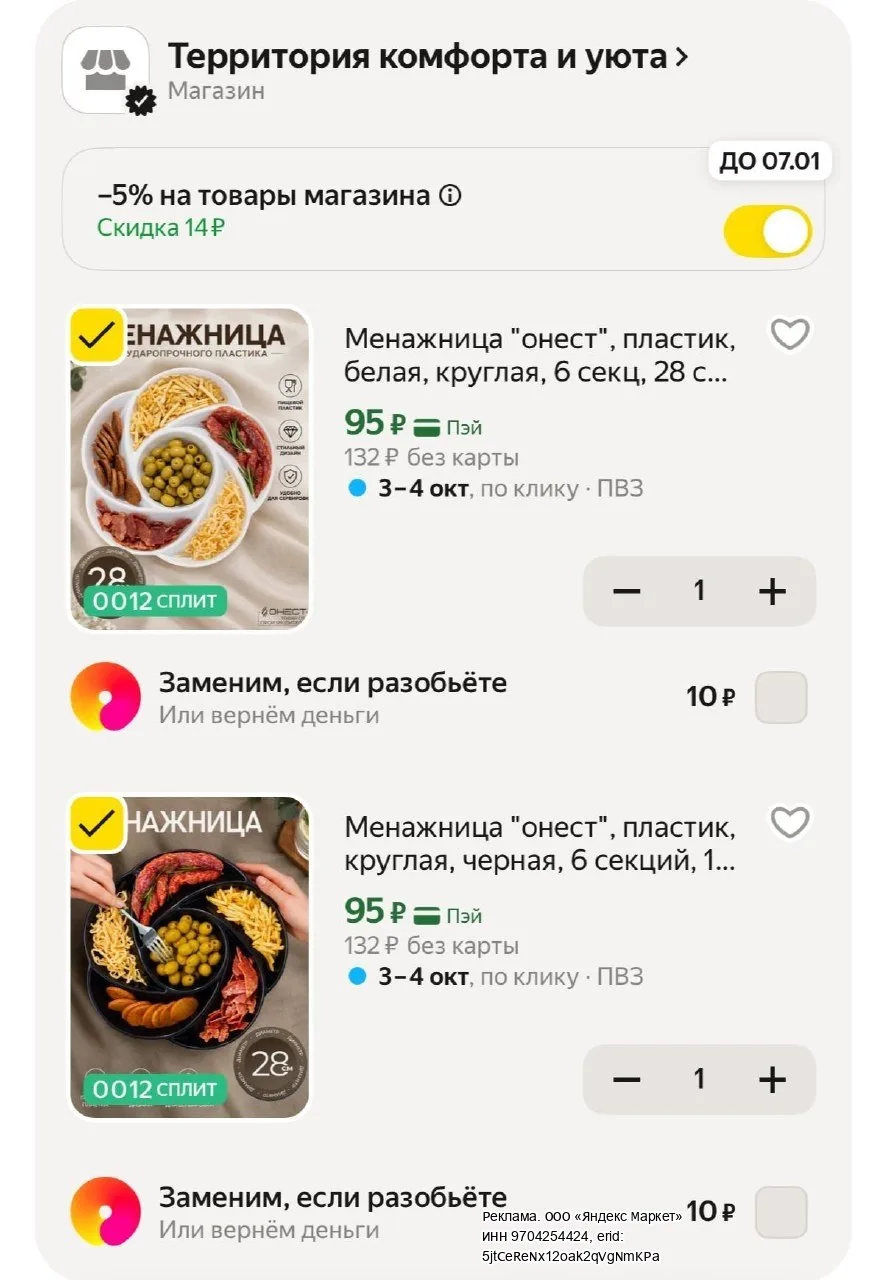Add the white Менажница to favorites
Screen dimensions: 887x1280
point(790,334)
